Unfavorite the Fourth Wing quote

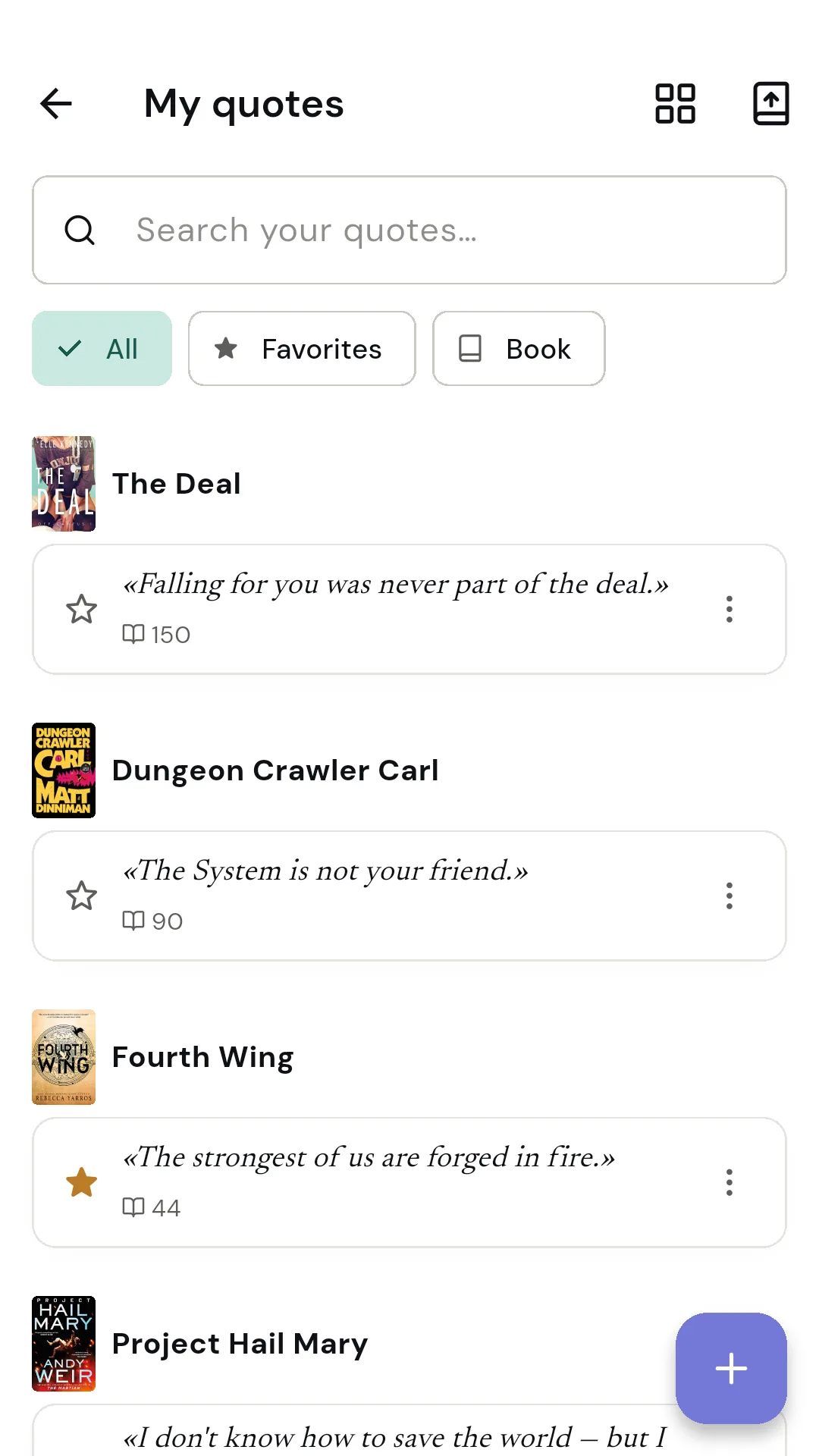pyautogui.click(x=81, y=1182)
